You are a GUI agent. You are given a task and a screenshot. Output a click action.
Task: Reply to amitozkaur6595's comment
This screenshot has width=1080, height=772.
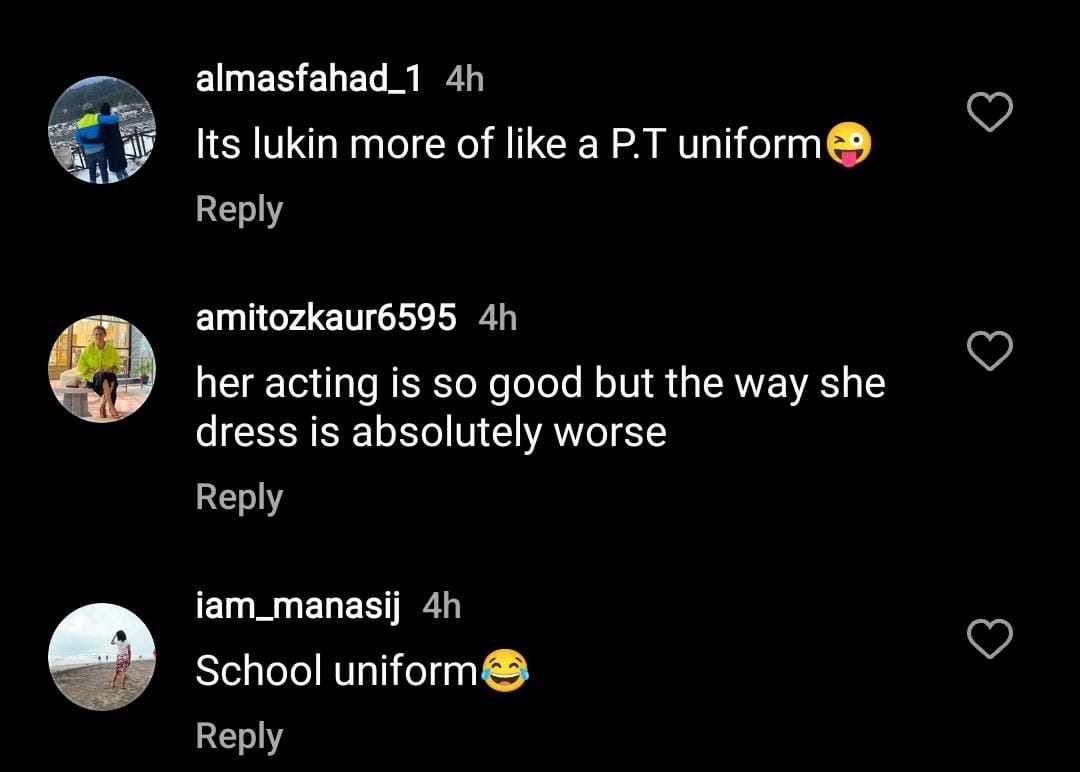point(239,497)
